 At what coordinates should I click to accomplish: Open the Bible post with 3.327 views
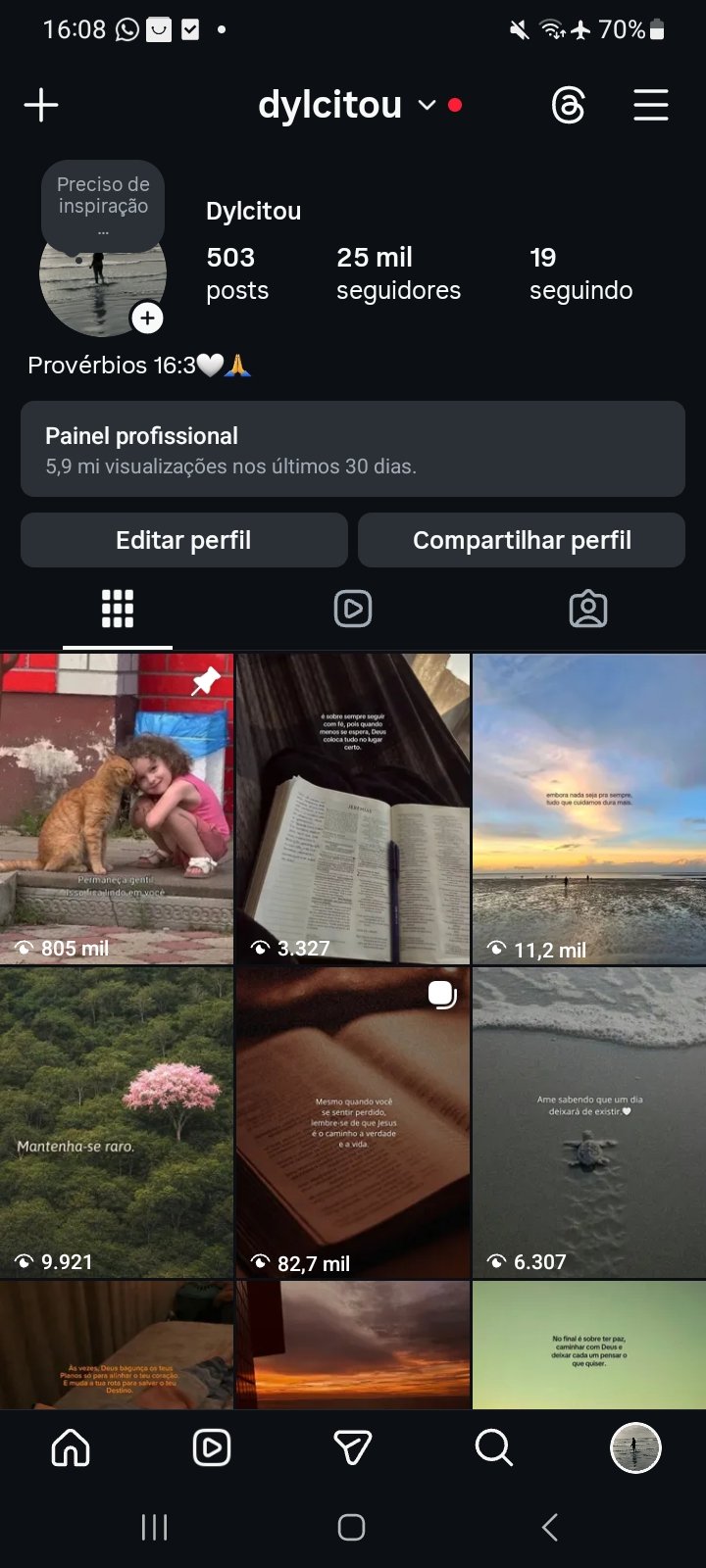pyautogui.click(x=353, y=808)
